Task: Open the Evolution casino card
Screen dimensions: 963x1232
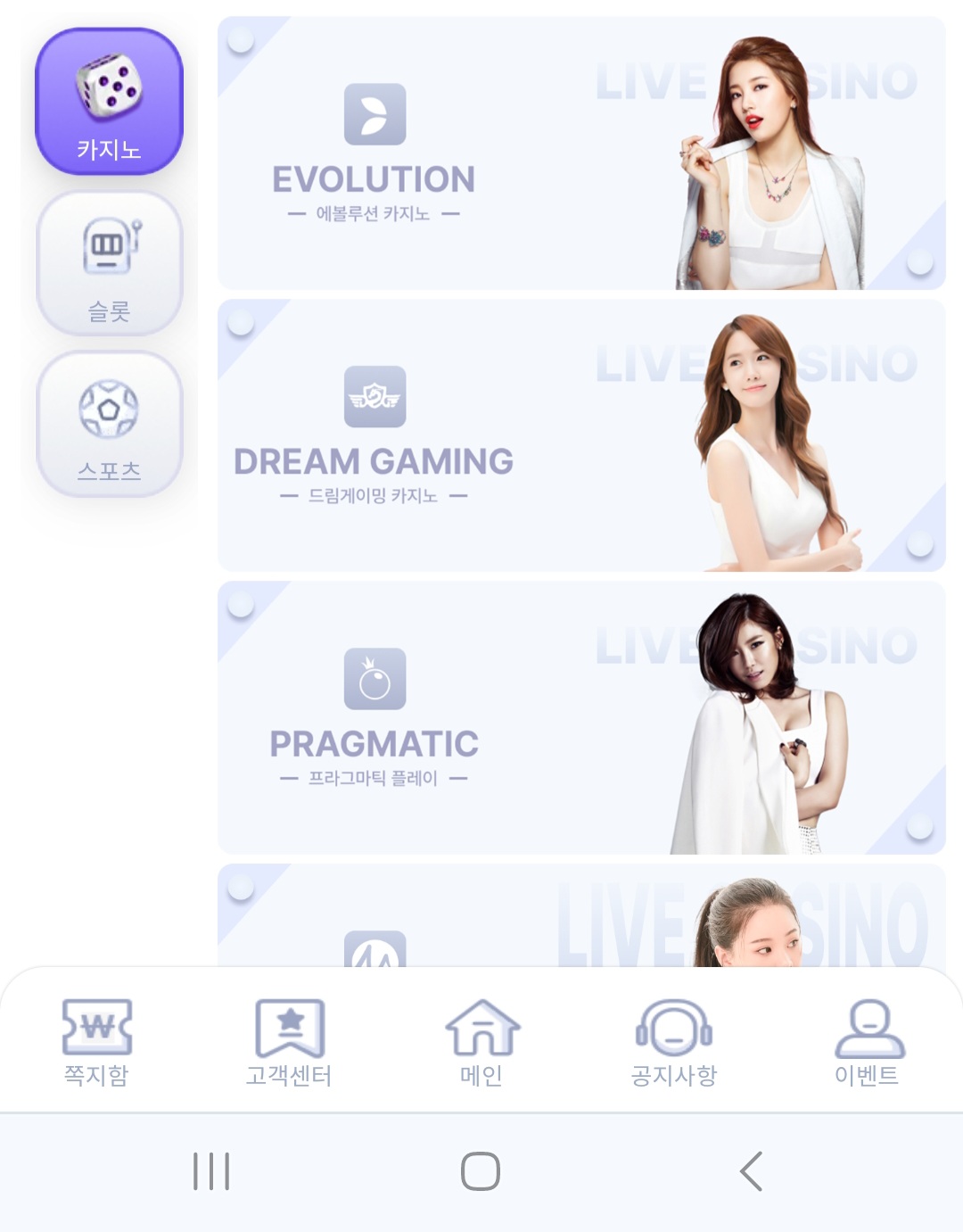Action: pyautogui.click(x=580, y=153)
